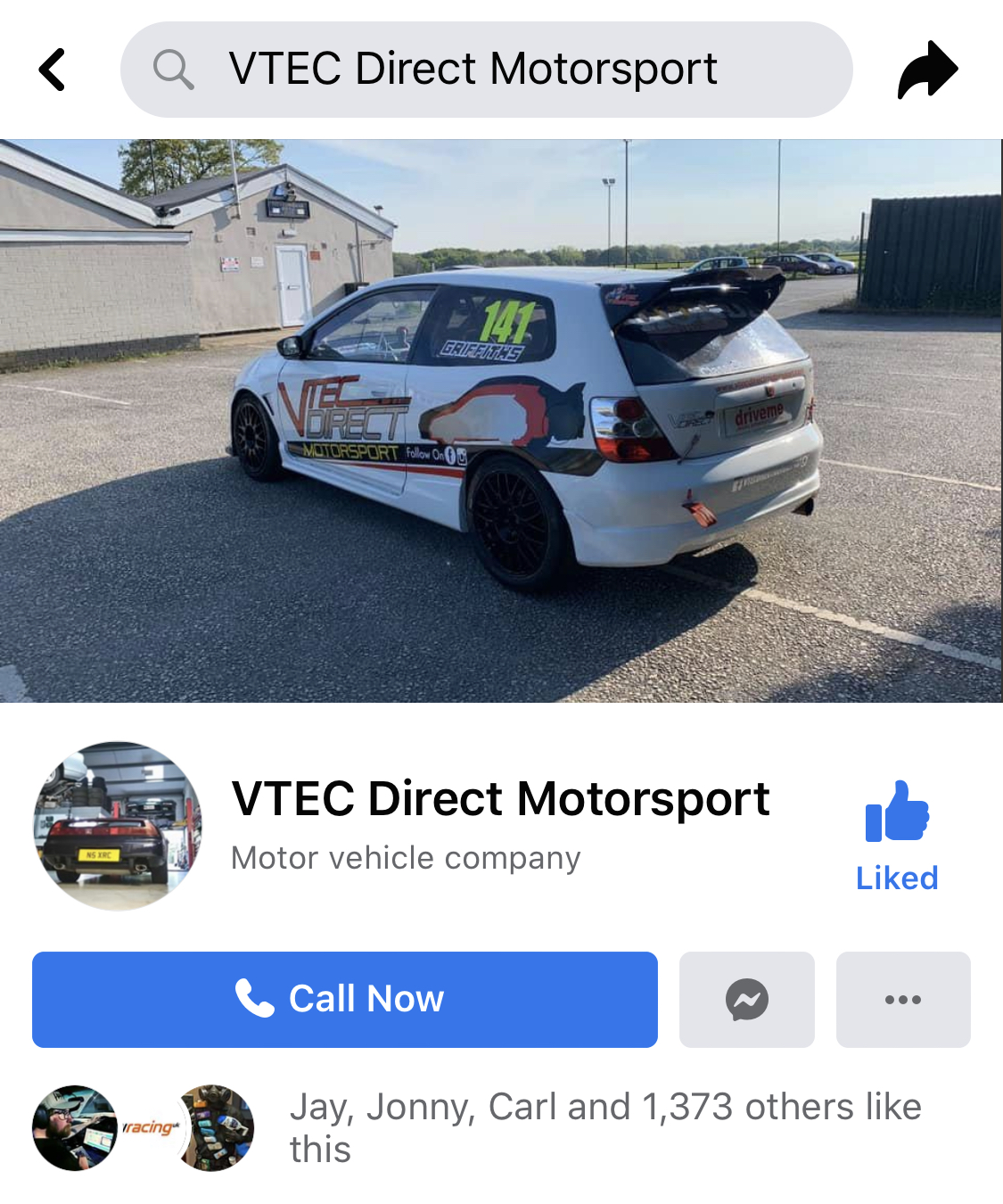Call the business with Call Now
This screenshot has width=1003, height=1204.
[344, 999]
